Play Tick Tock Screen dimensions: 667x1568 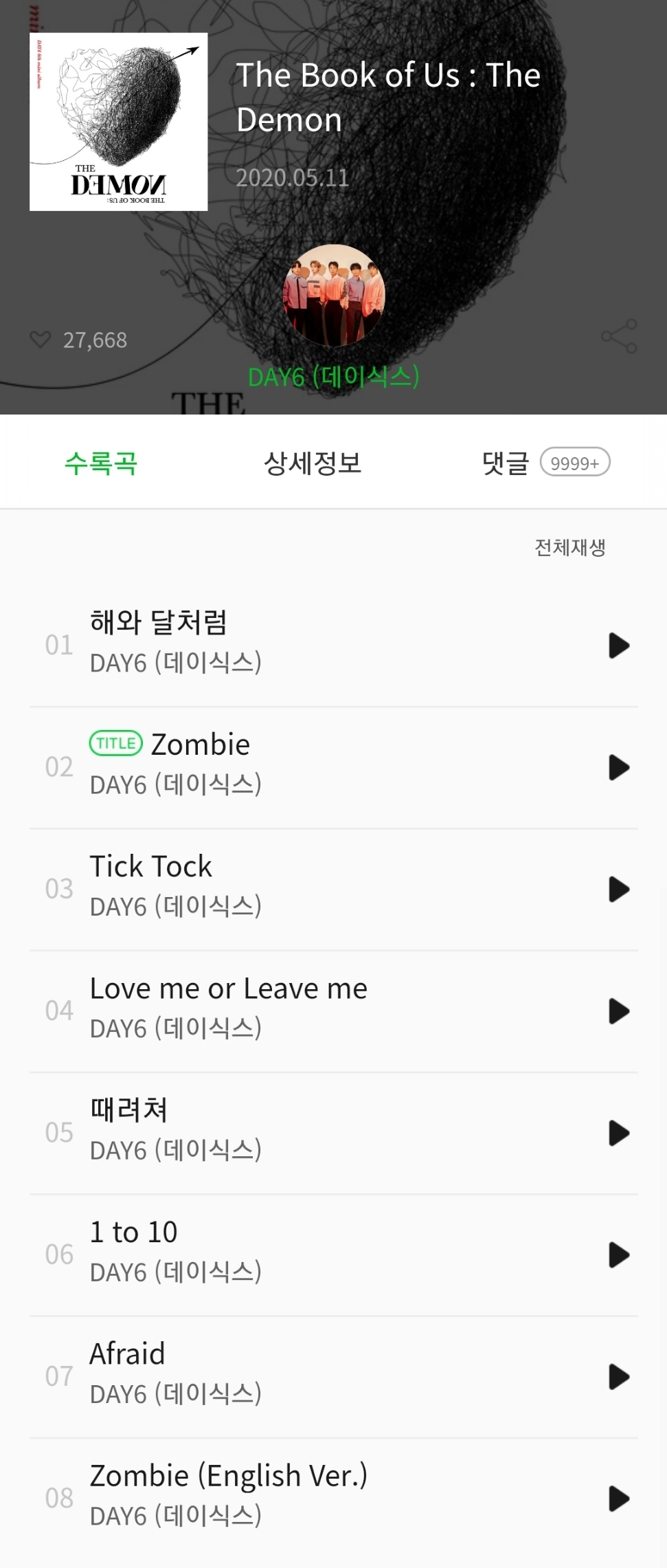coord(619,889)
